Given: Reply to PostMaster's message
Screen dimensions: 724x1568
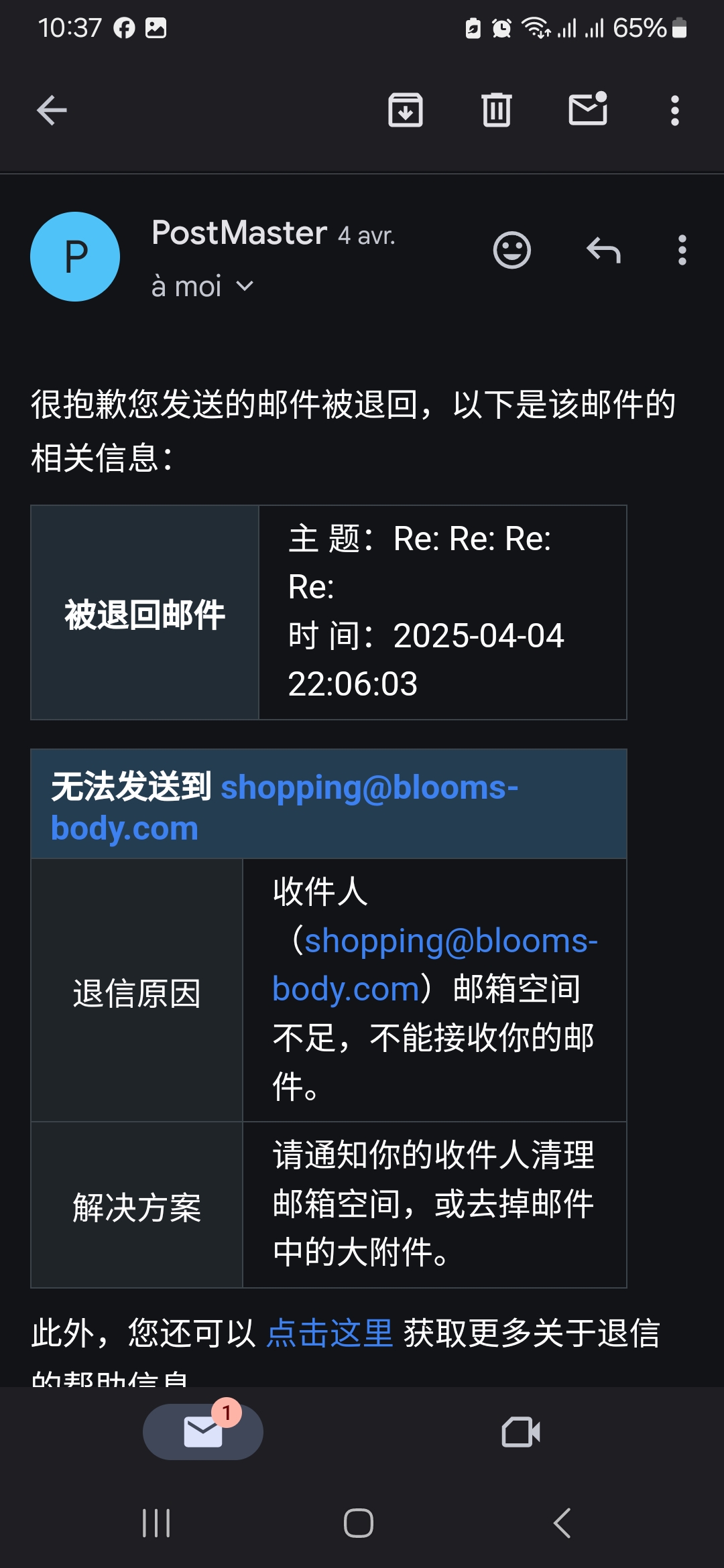Looking at the screenshot, I should coord(603,251).
